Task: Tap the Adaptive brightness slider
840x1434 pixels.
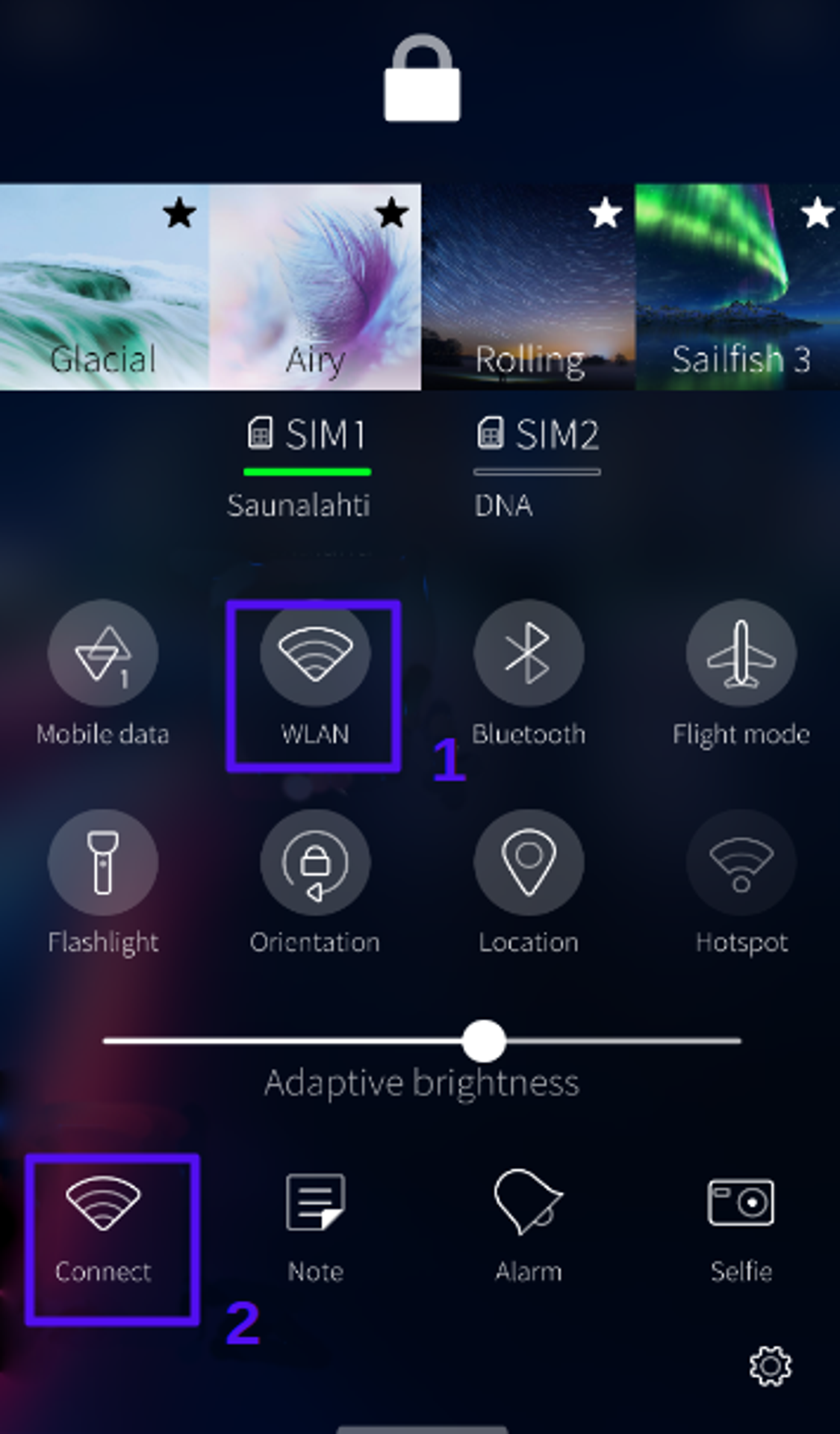Action: [484, 1040]
